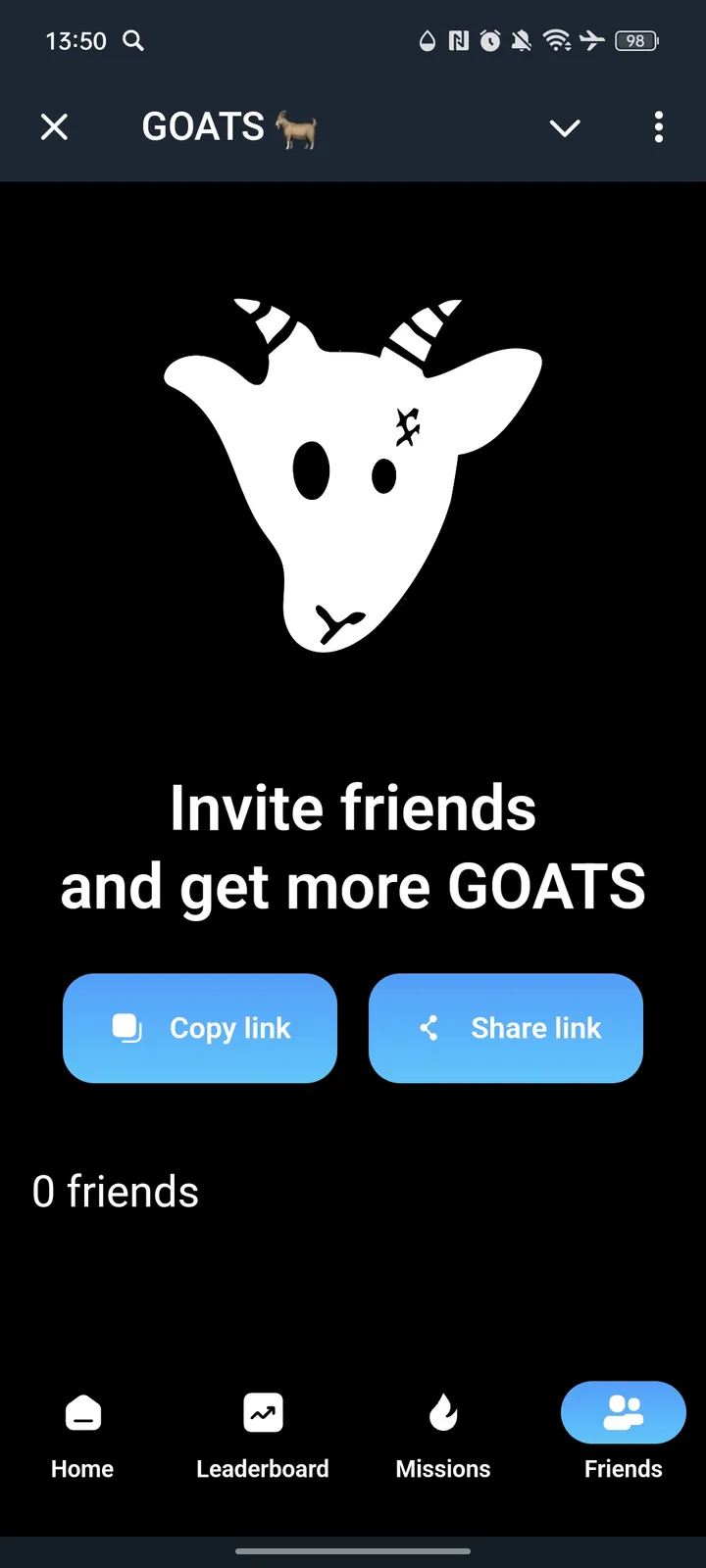
Task: Open the search icon in the status bar
Action: (x=132, y=41)
